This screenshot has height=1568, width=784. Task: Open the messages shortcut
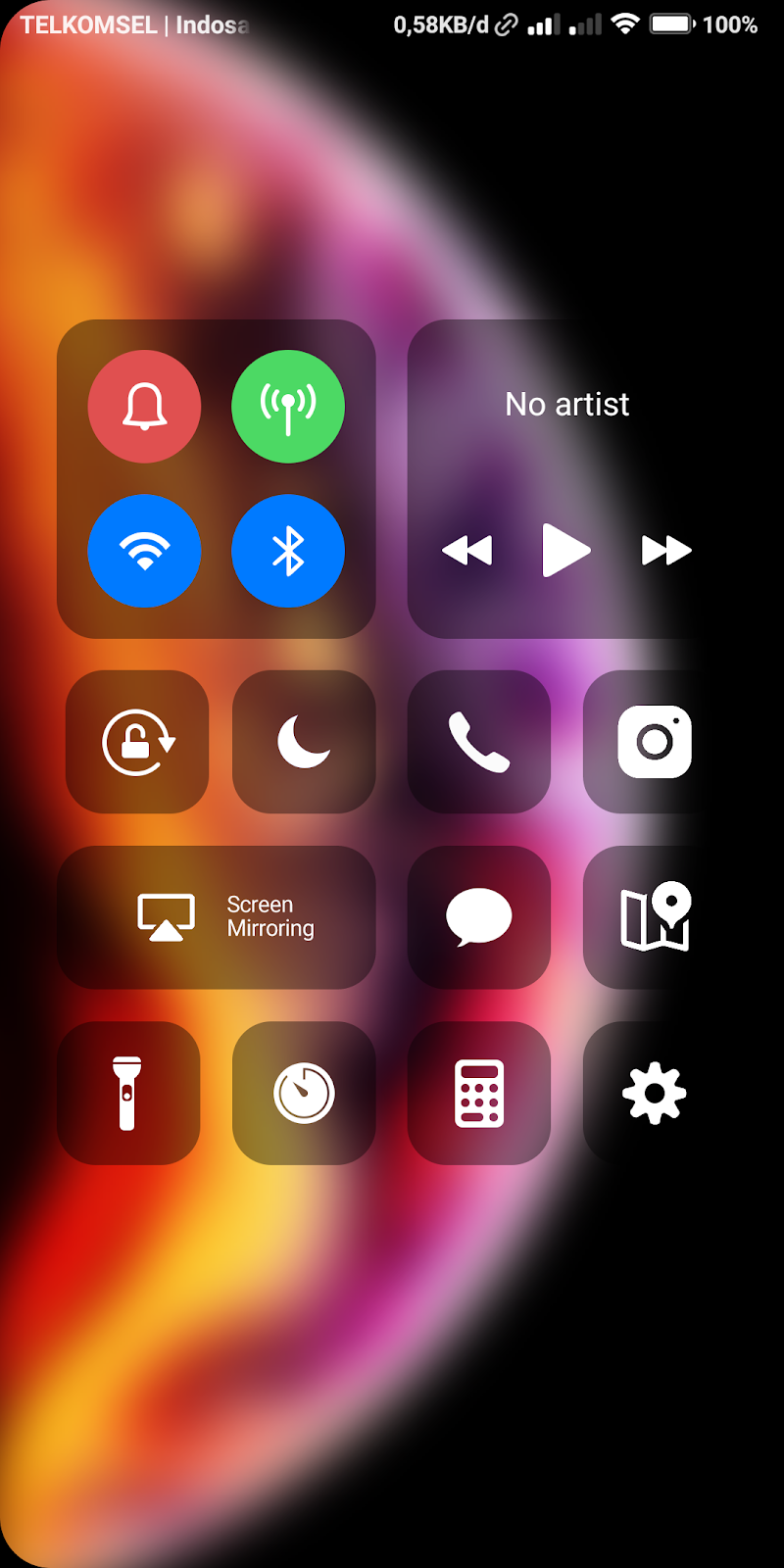coord(478,917)
